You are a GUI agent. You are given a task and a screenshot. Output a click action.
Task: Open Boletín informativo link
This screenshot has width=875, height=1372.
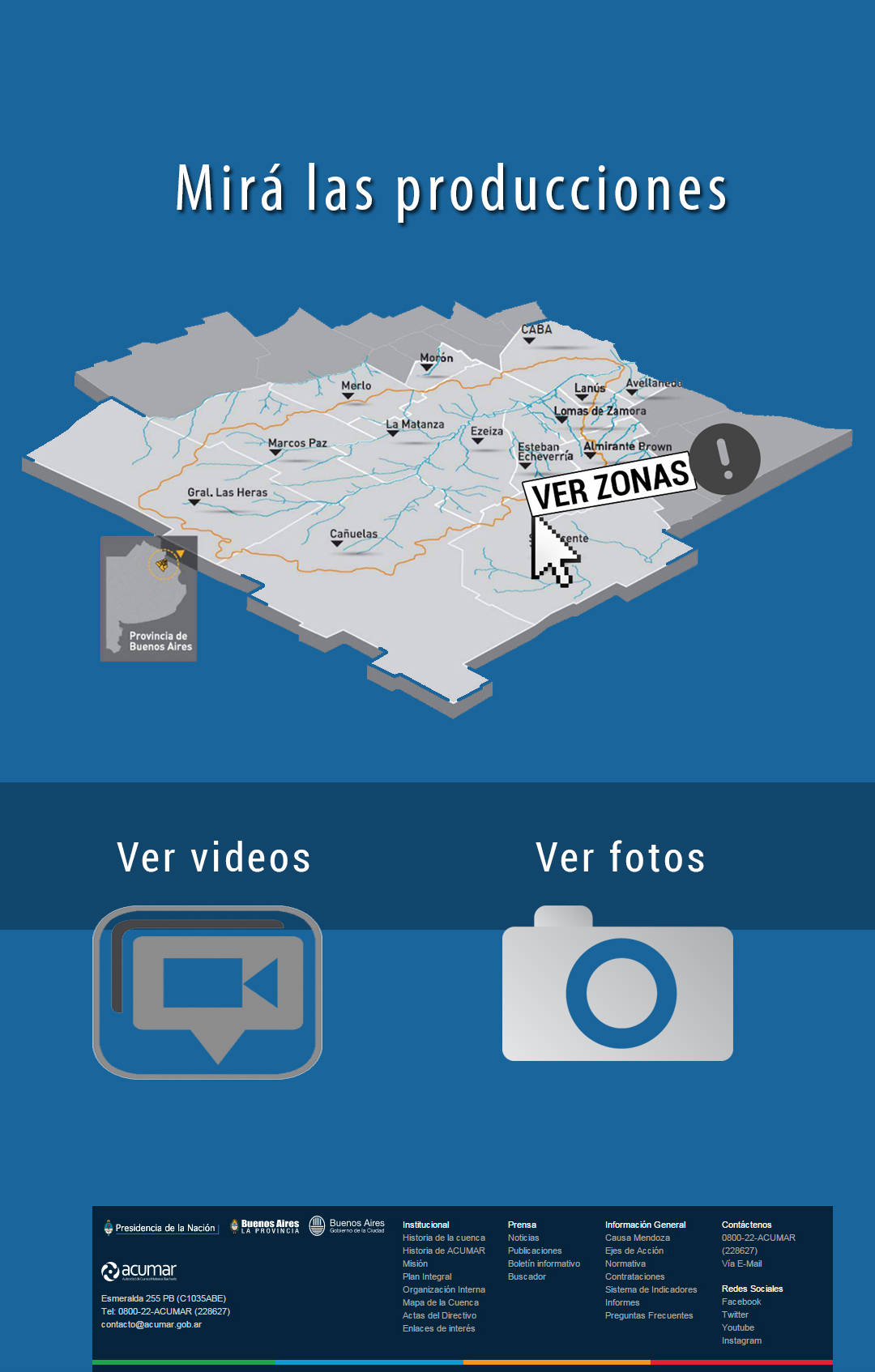click(x=544, y=1263)
